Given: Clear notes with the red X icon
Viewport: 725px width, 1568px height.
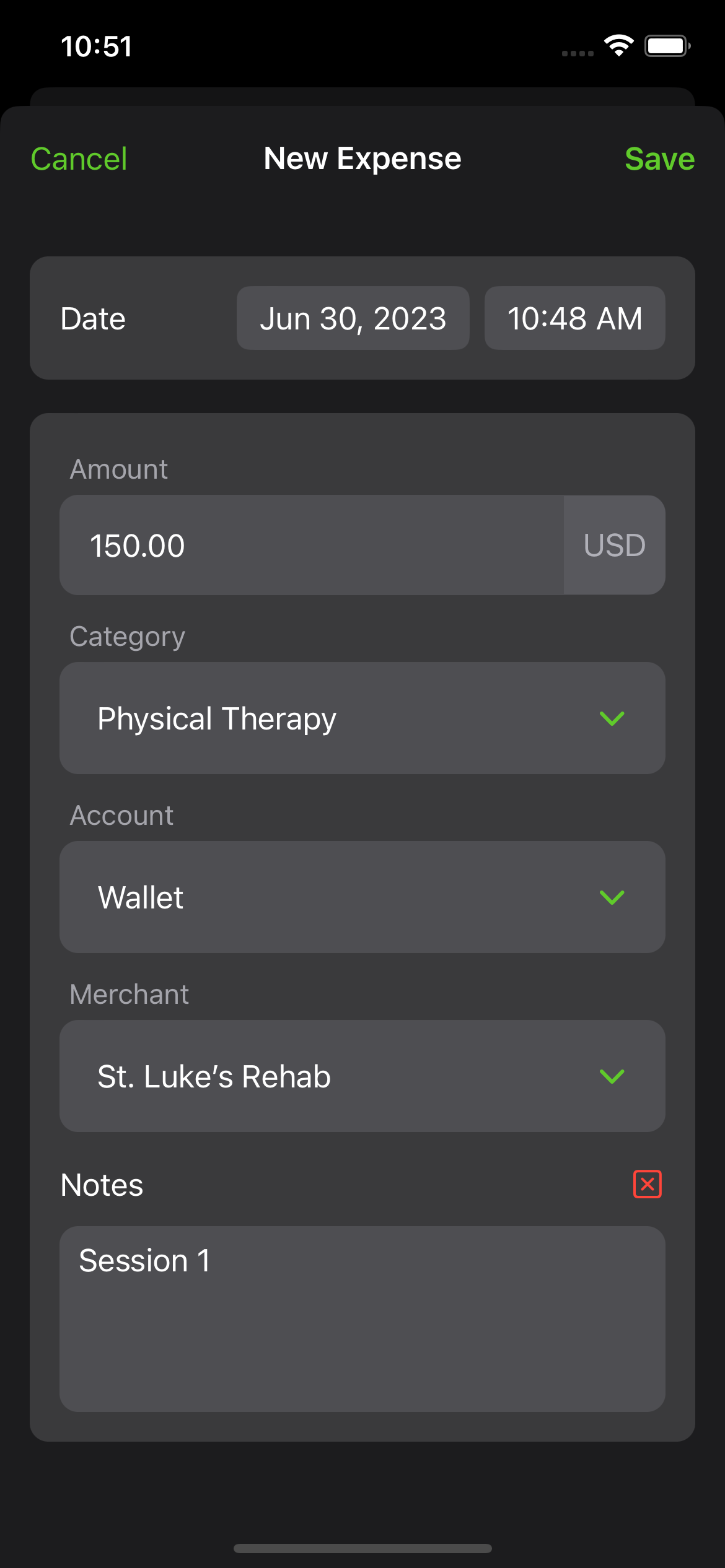Looking at the screenshot, I should (648, 1185).
